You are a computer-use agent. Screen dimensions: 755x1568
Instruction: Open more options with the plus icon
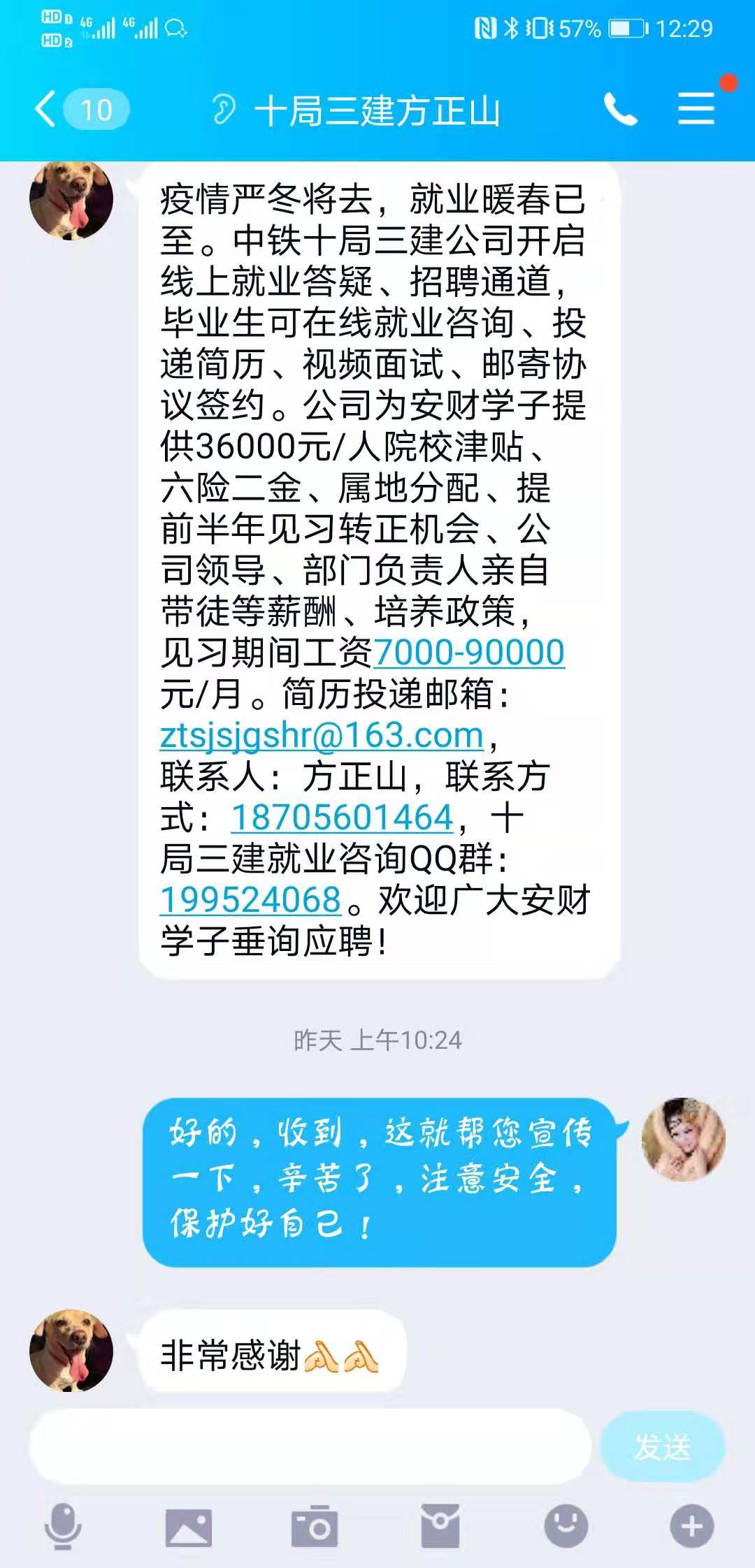(691, 1526)
